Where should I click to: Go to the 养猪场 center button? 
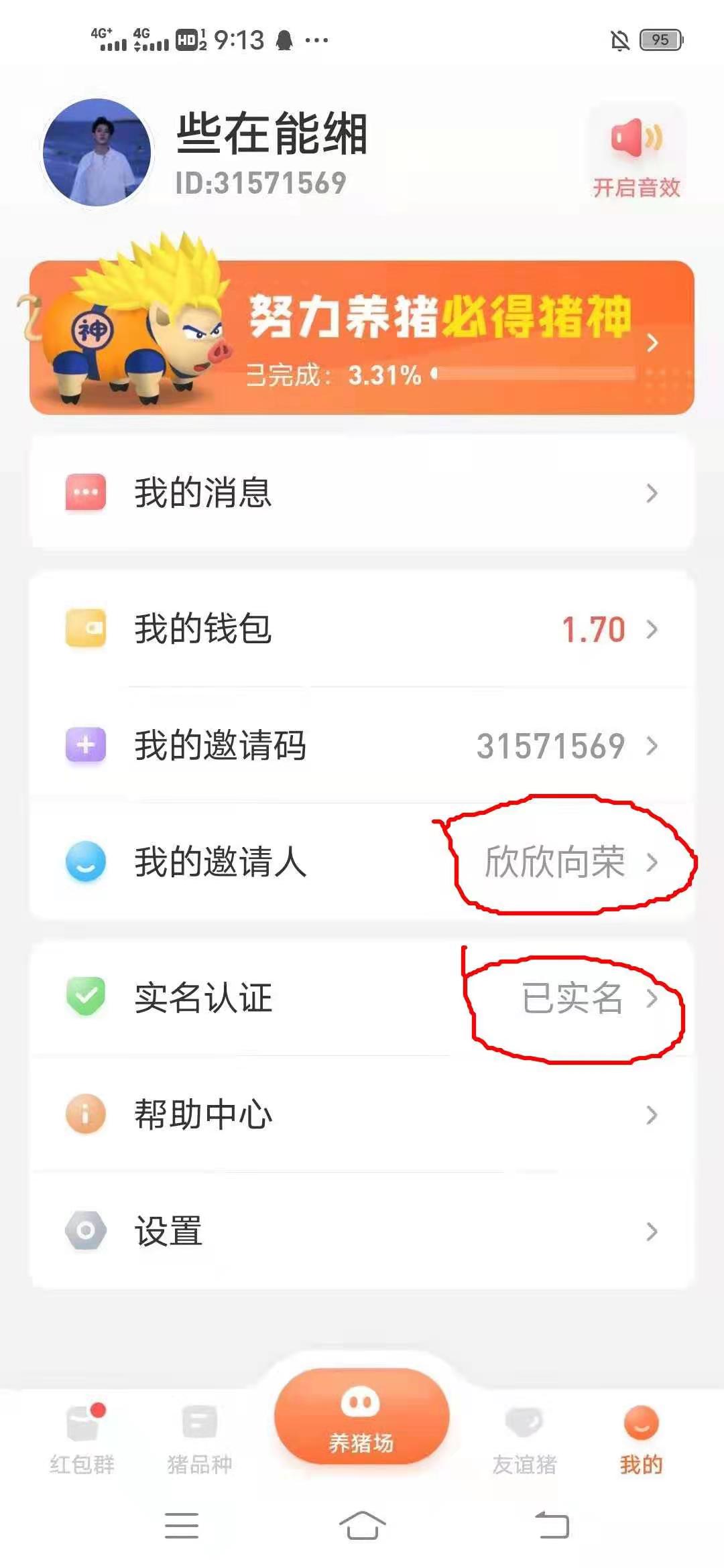pos(361,1417)
